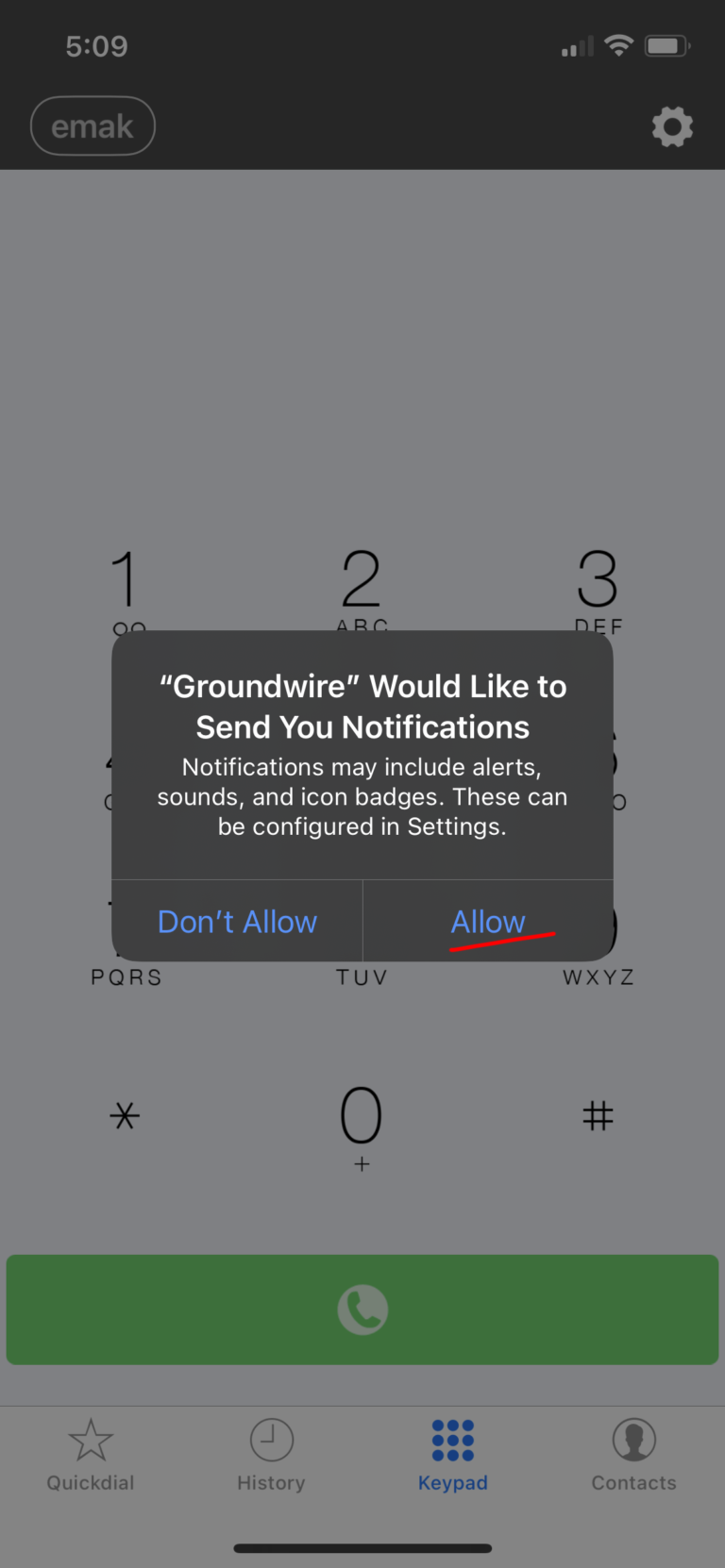Switch to the Contacts tab
Screen dimensions: 725x1568
[633, 1458]
